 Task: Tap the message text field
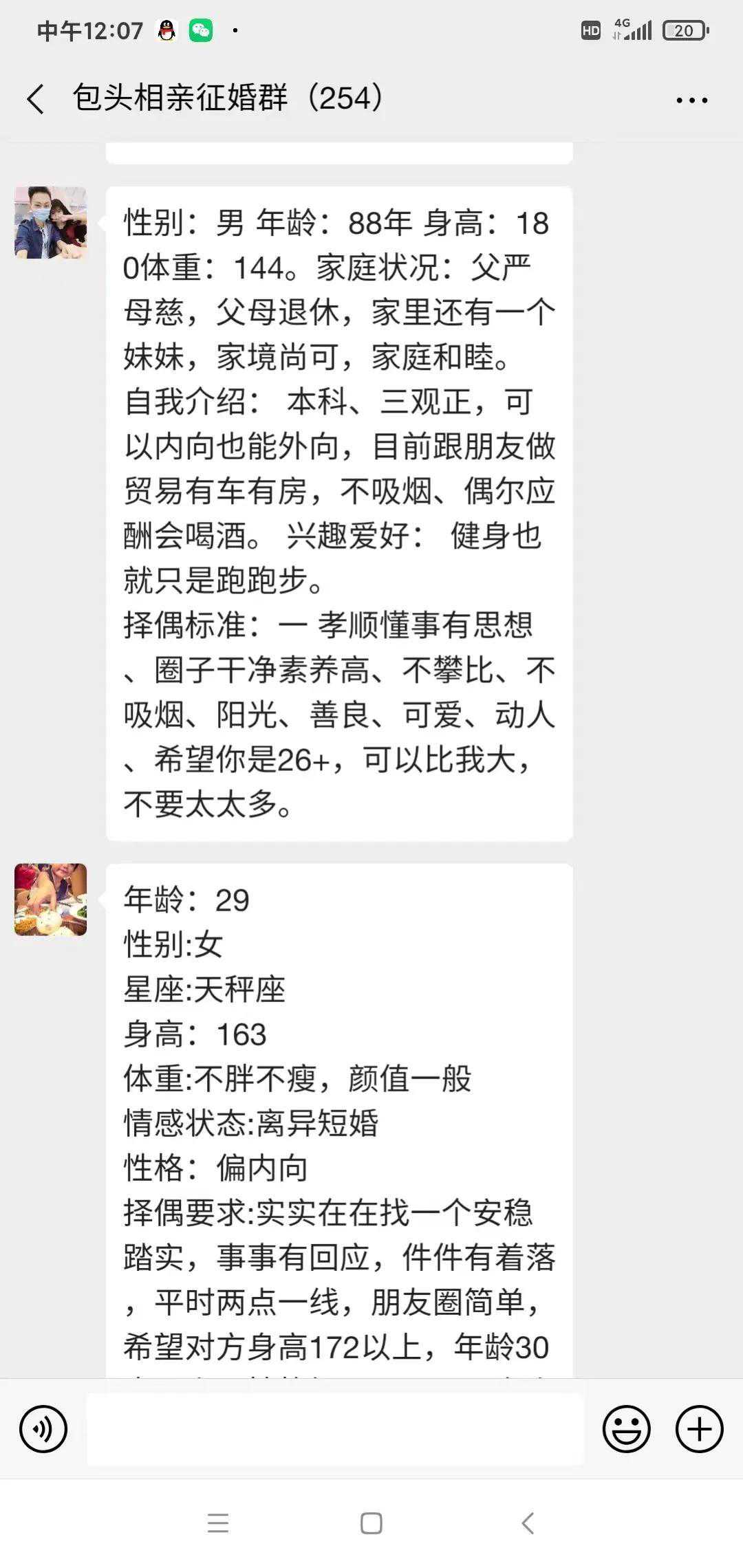[335, 1429]
